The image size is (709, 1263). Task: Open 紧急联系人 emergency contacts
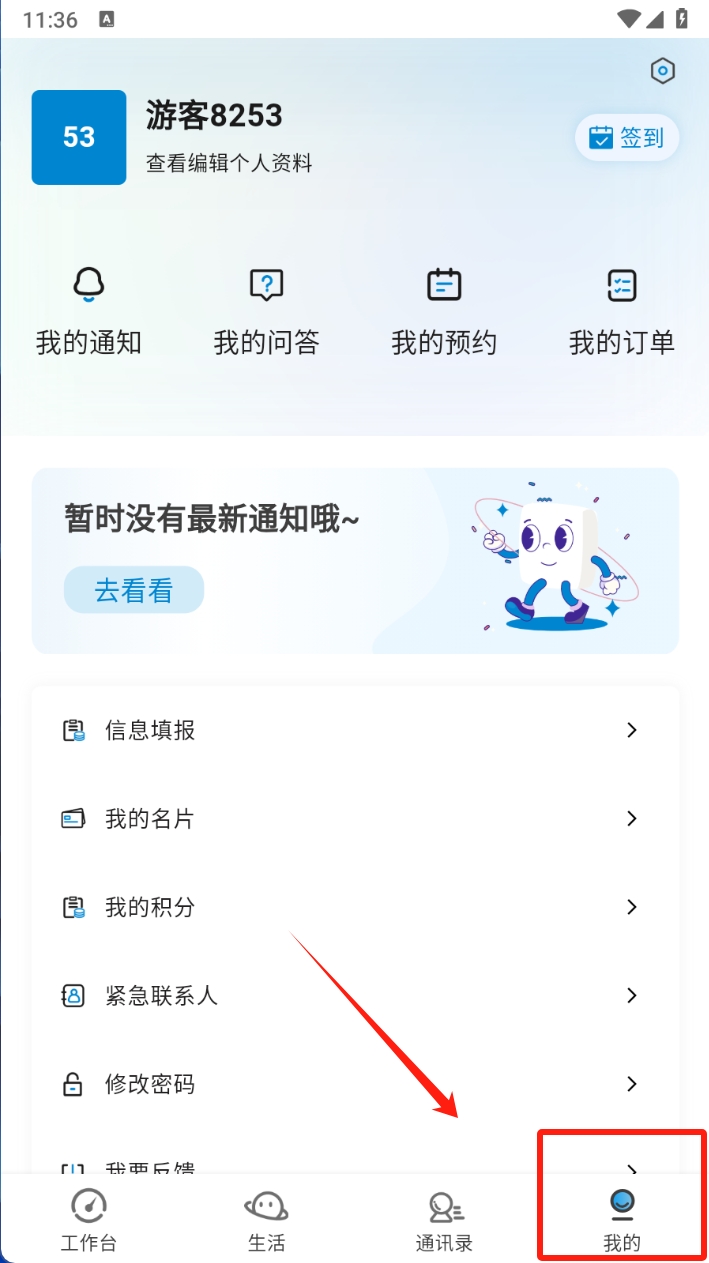tap(355, 995)
